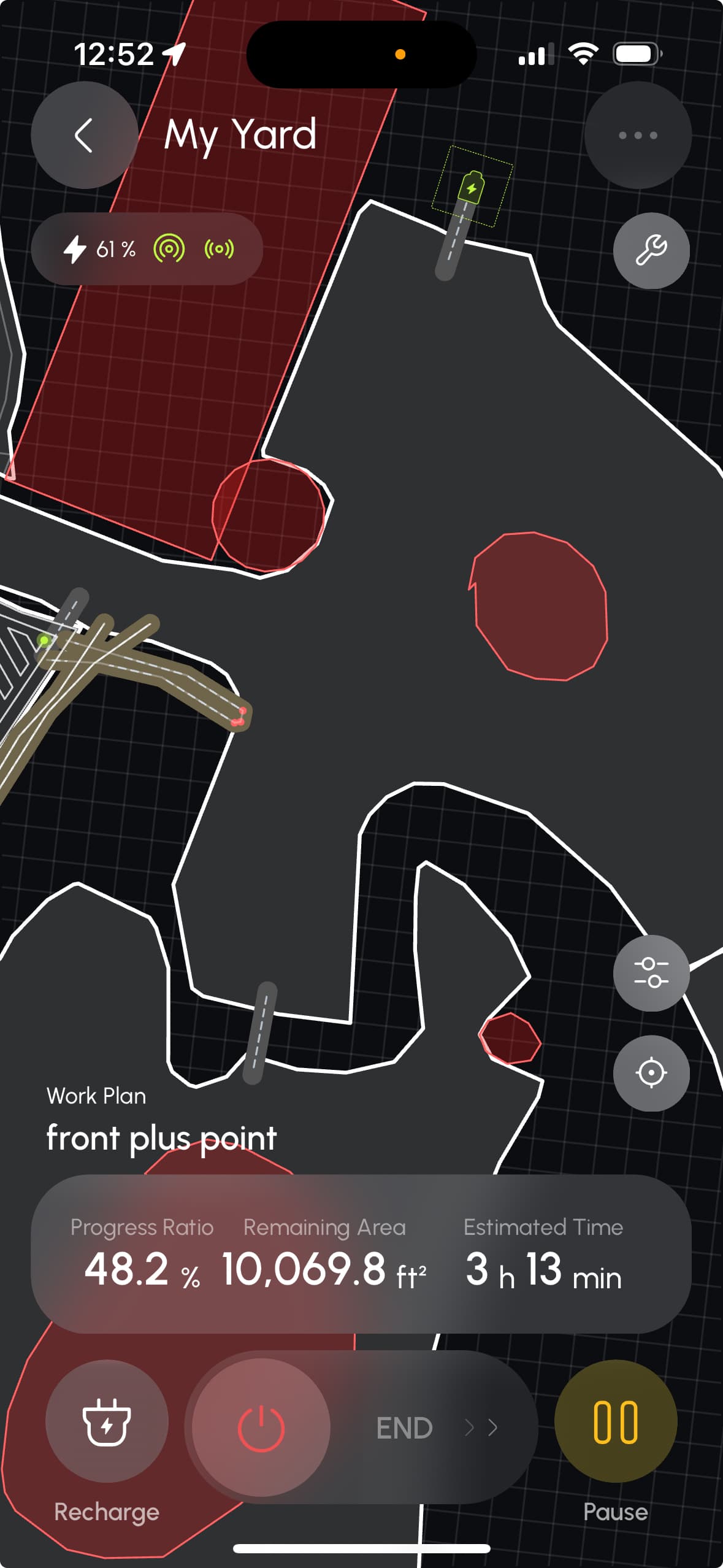Open the battery and signal status pill

point(147,248)
